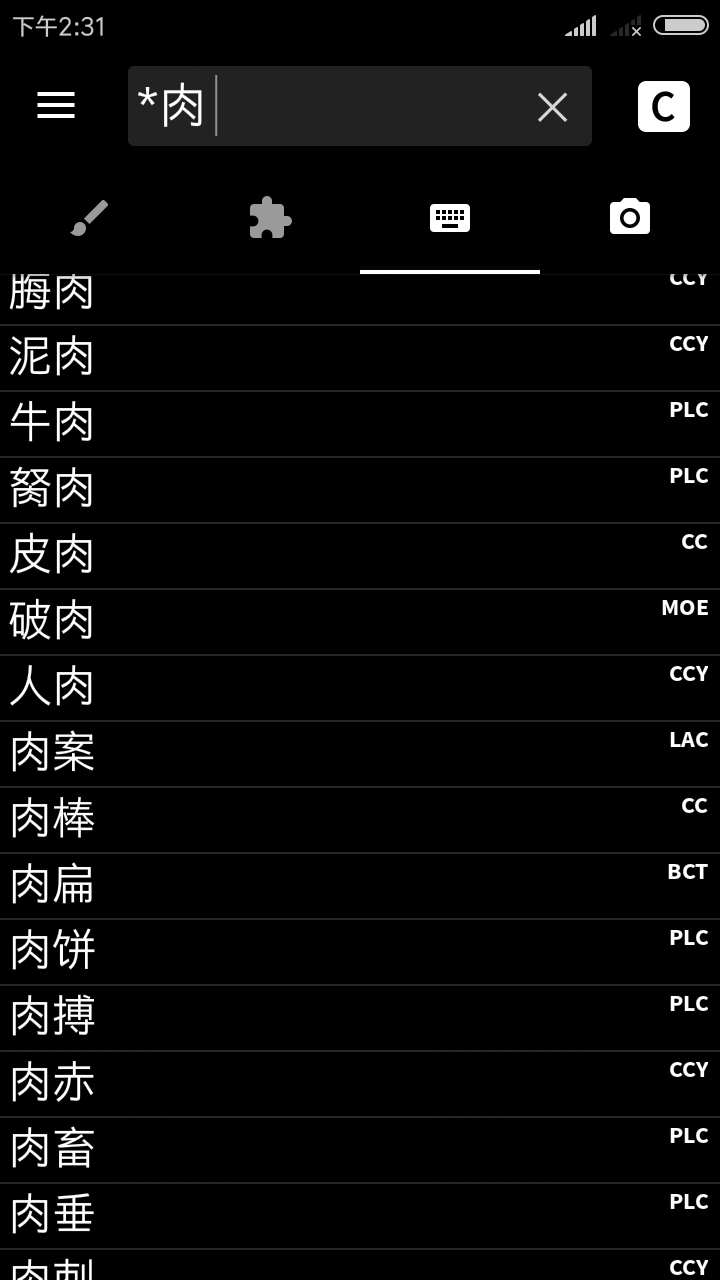The image size is (720, 1280).
Task: Open the entry 泥肉
Action: [360, 358]
